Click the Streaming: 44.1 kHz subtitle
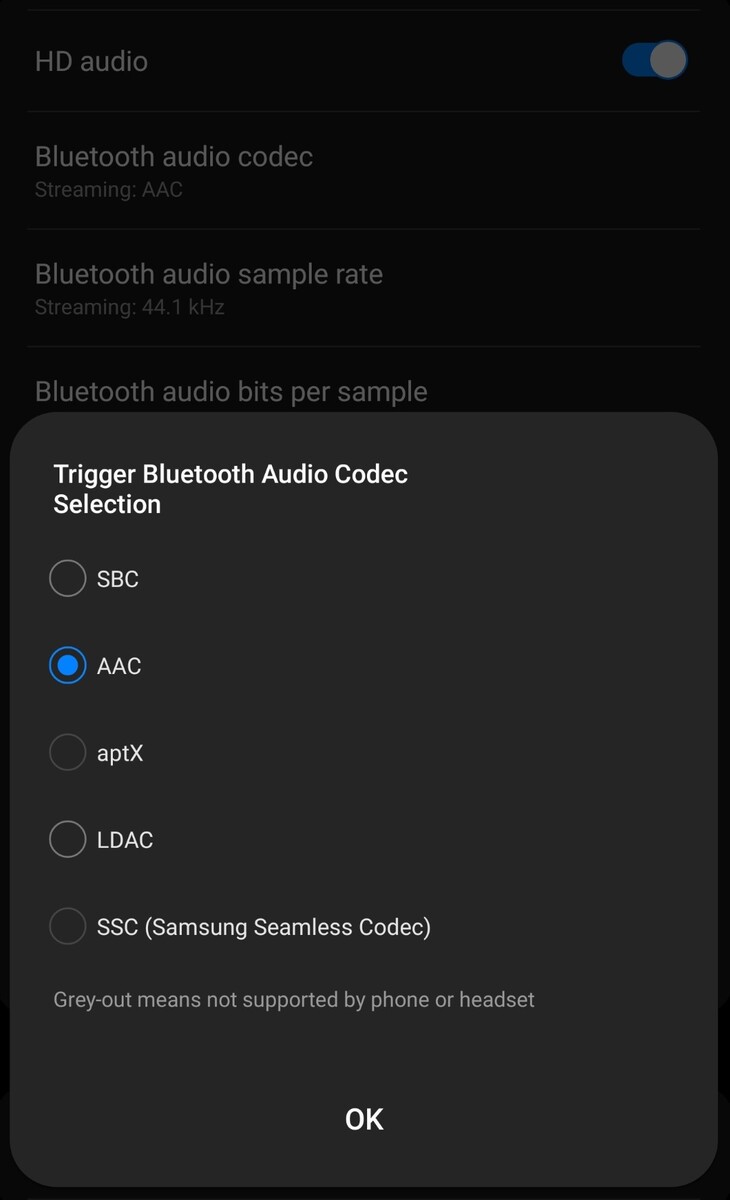 tap(129, 307)
